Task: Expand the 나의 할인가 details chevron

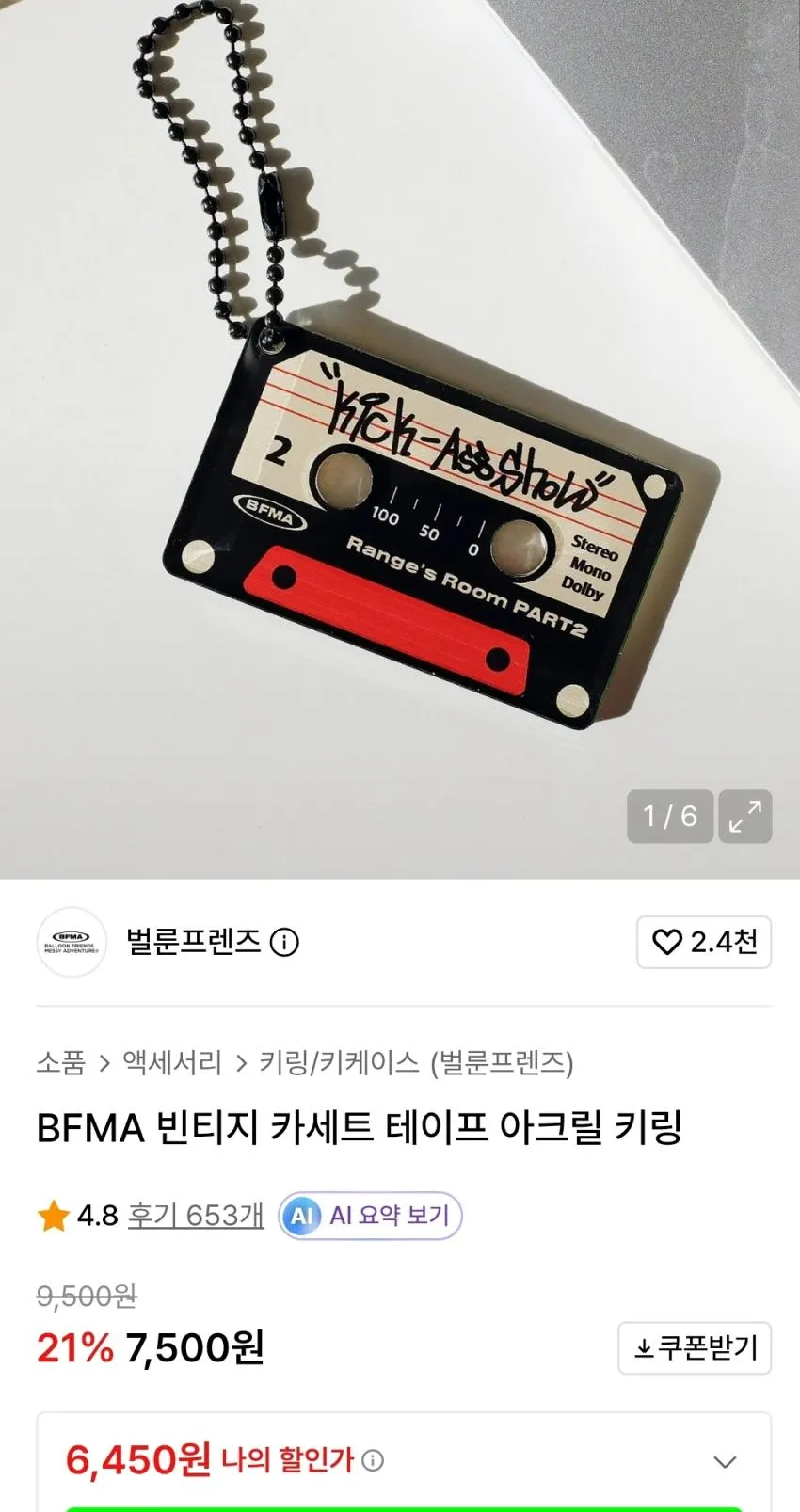Action: point(725,1461)
